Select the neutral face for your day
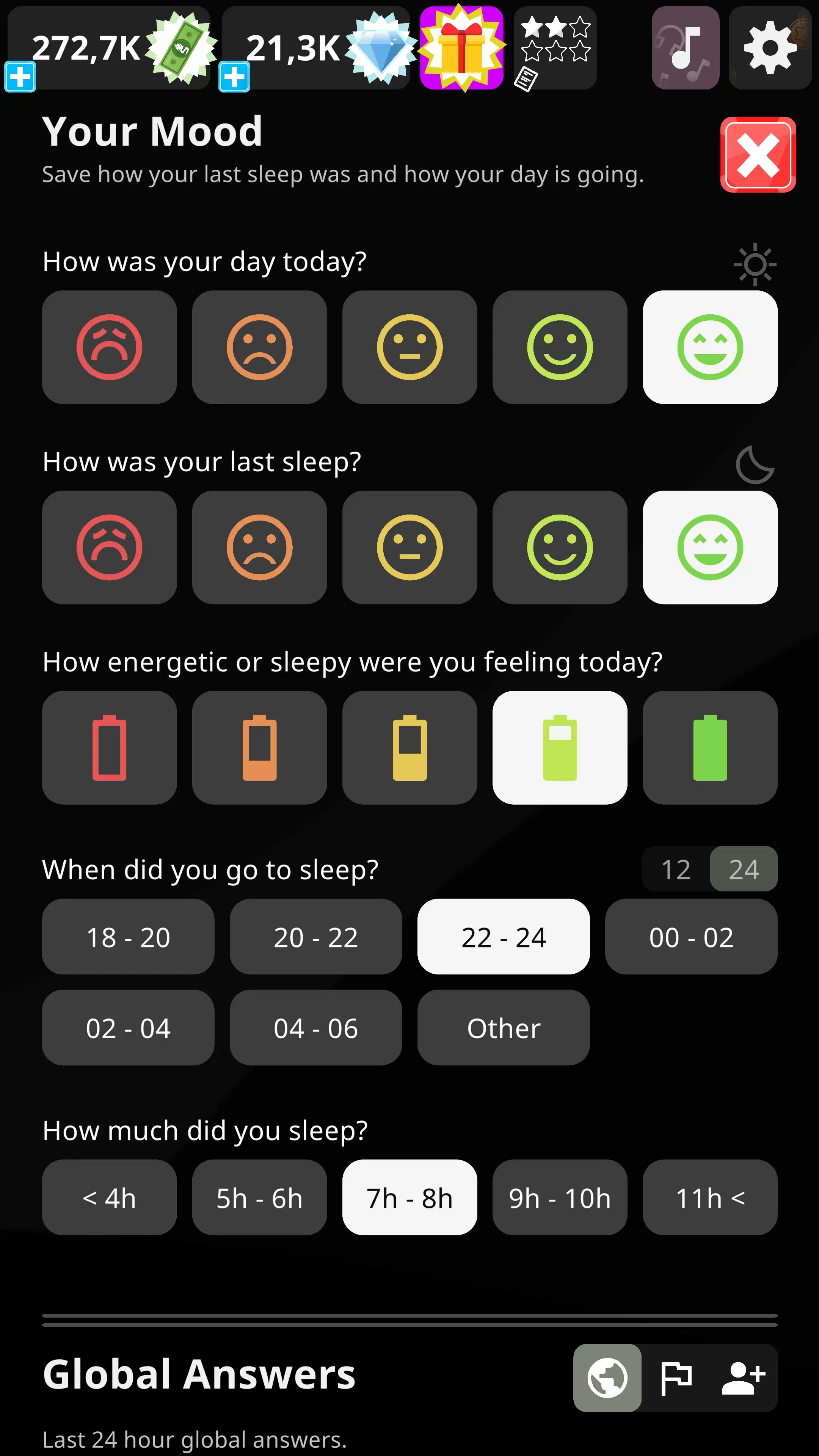Screen dimensions: 819x1456 409,347
